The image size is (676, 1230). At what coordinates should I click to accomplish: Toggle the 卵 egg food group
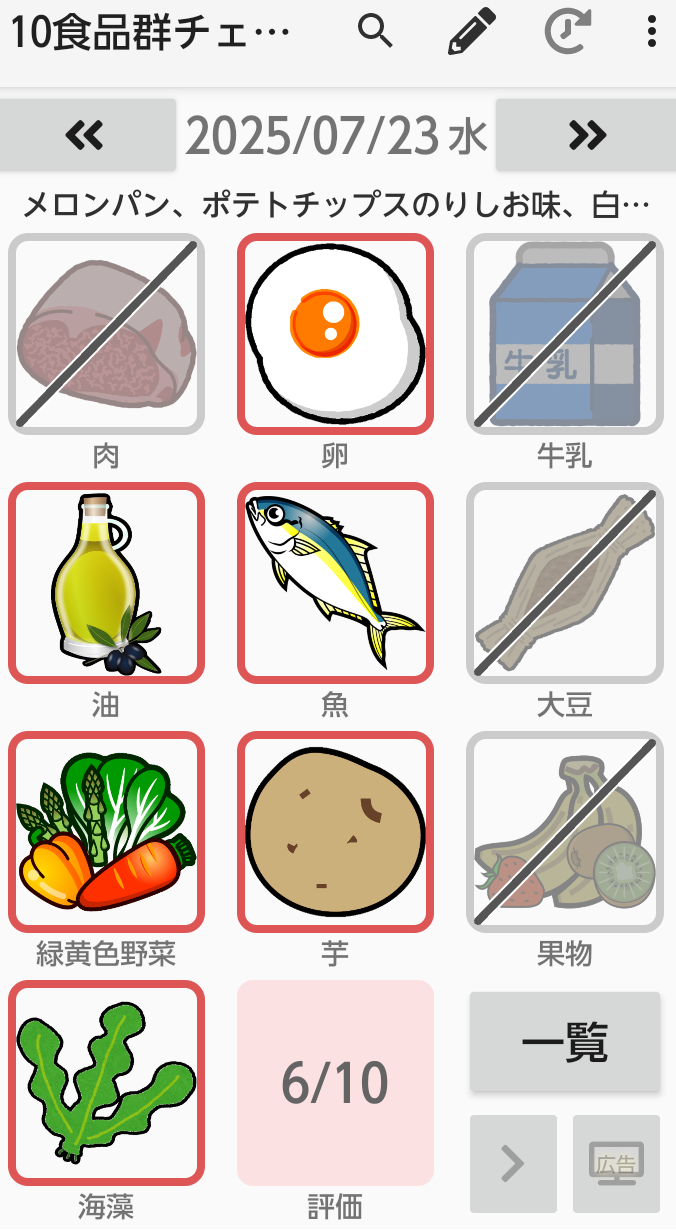335,334
